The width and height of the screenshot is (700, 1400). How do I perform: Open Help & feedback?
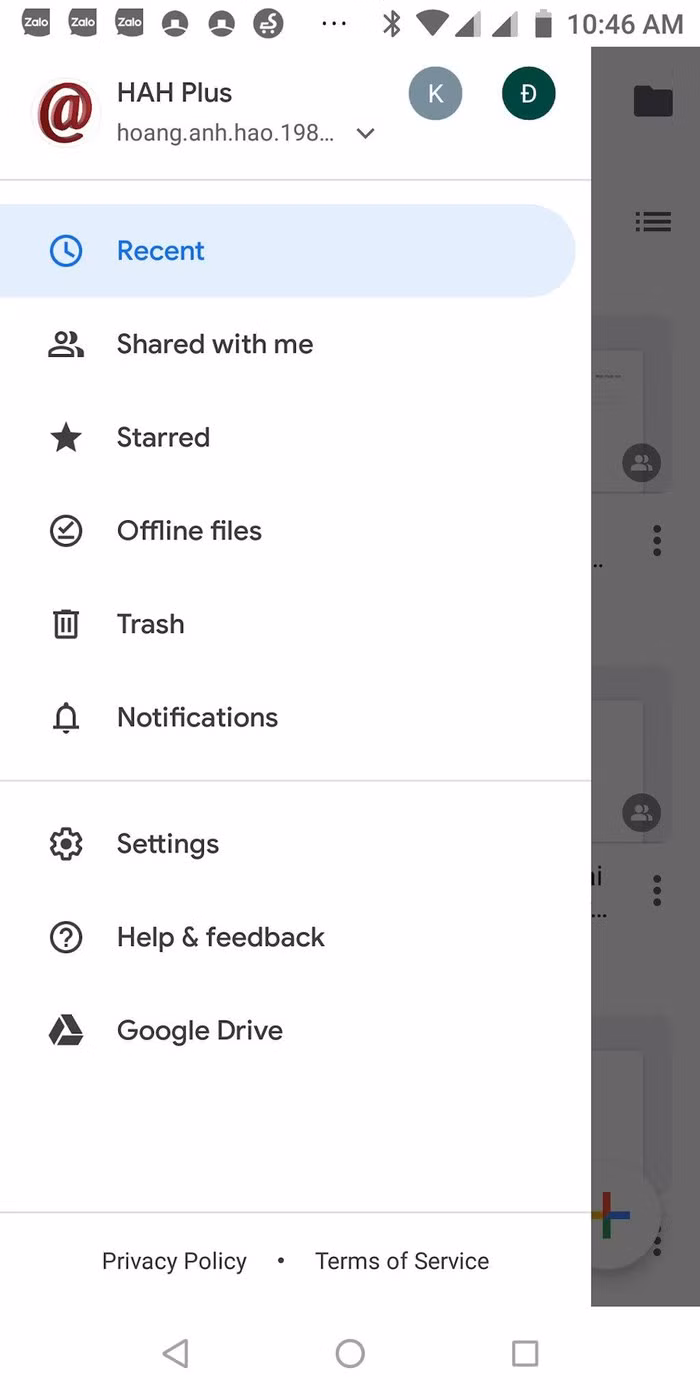tap(220, 937)
